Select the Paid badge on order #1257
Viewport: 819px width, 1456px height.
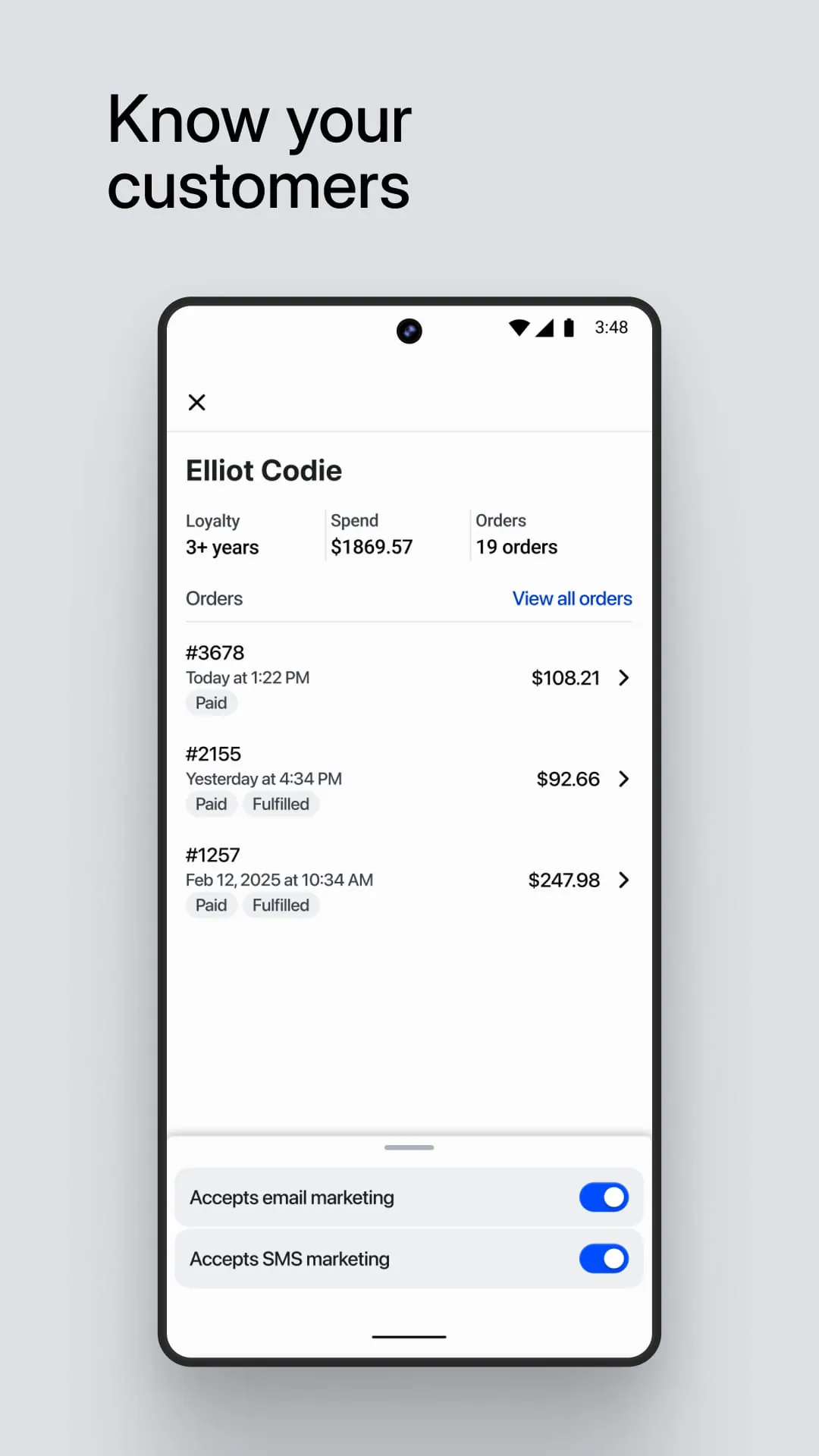[x=211, y=905]
